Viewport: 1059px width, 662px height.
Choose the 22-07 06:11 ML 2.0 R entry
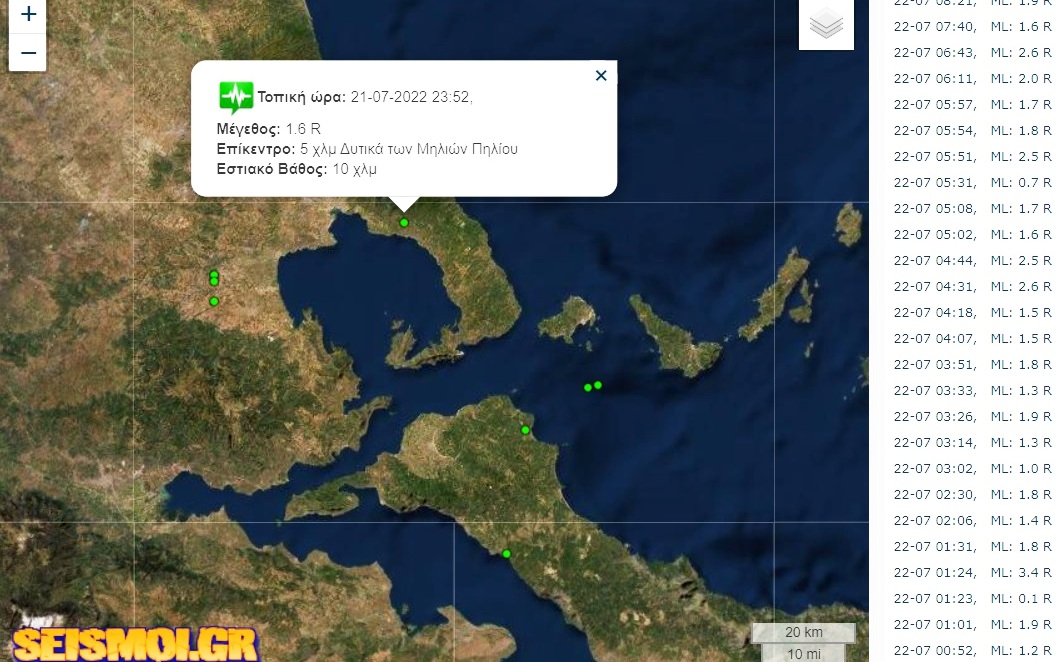pos(971,79)
